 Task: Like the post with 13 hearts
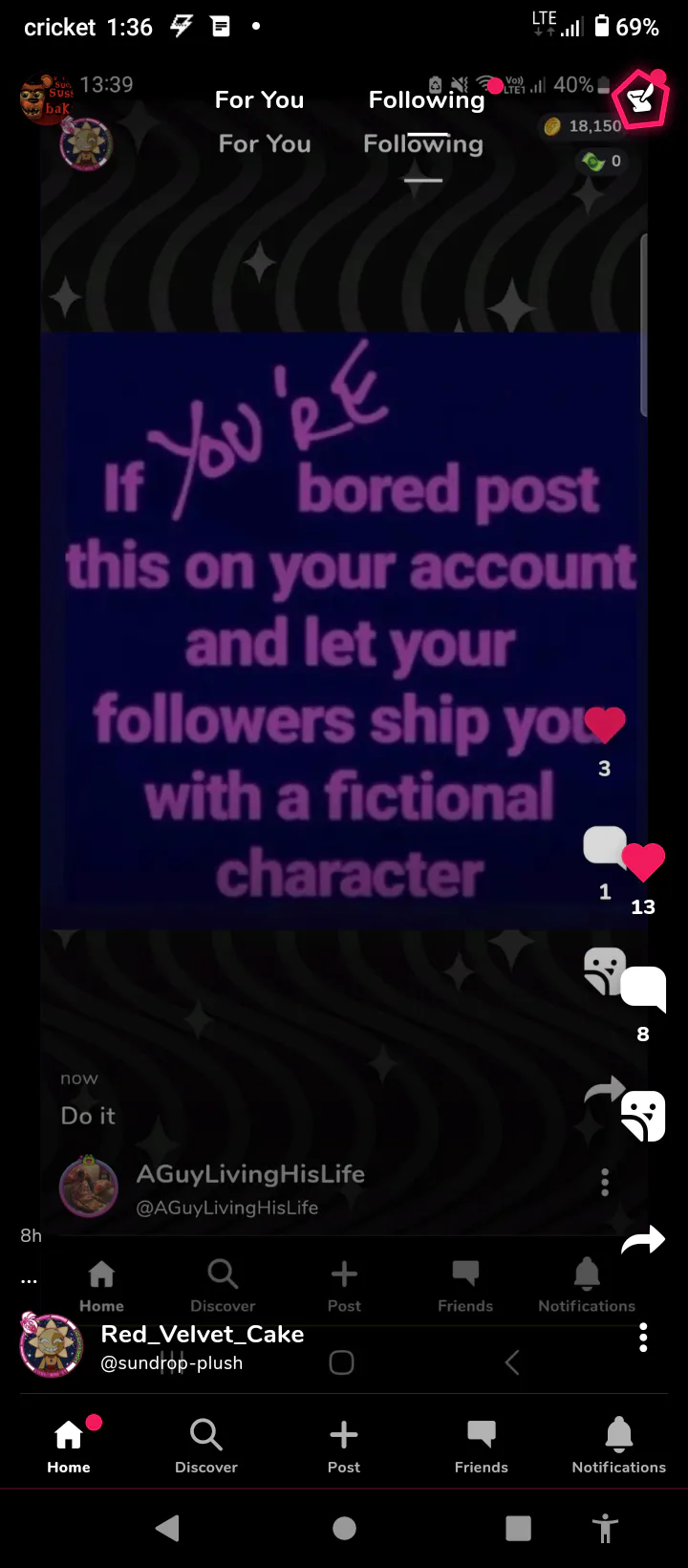[x=643, y=862]
